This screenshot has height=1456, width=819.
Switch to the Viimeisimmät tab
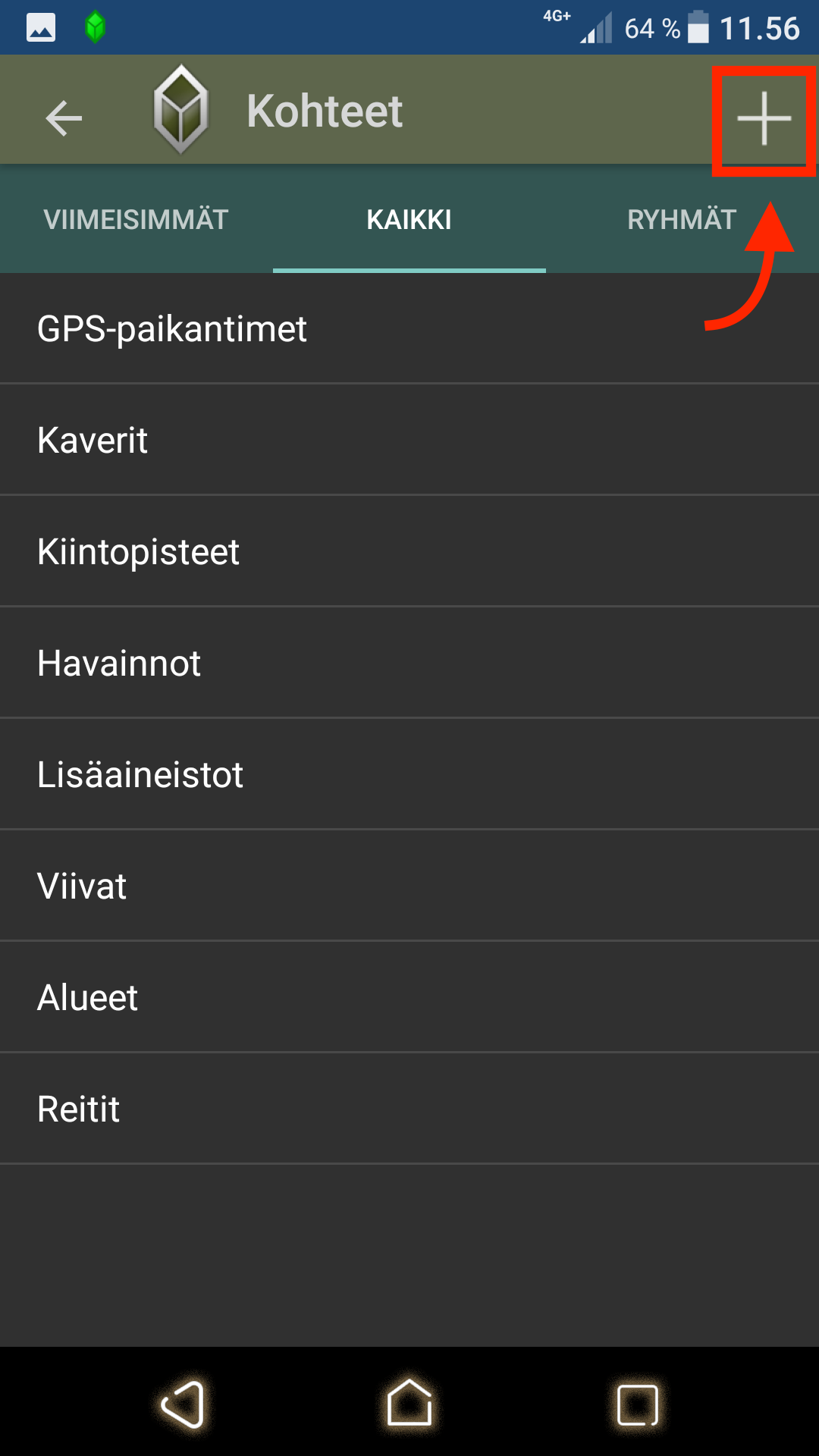[136, 220]
